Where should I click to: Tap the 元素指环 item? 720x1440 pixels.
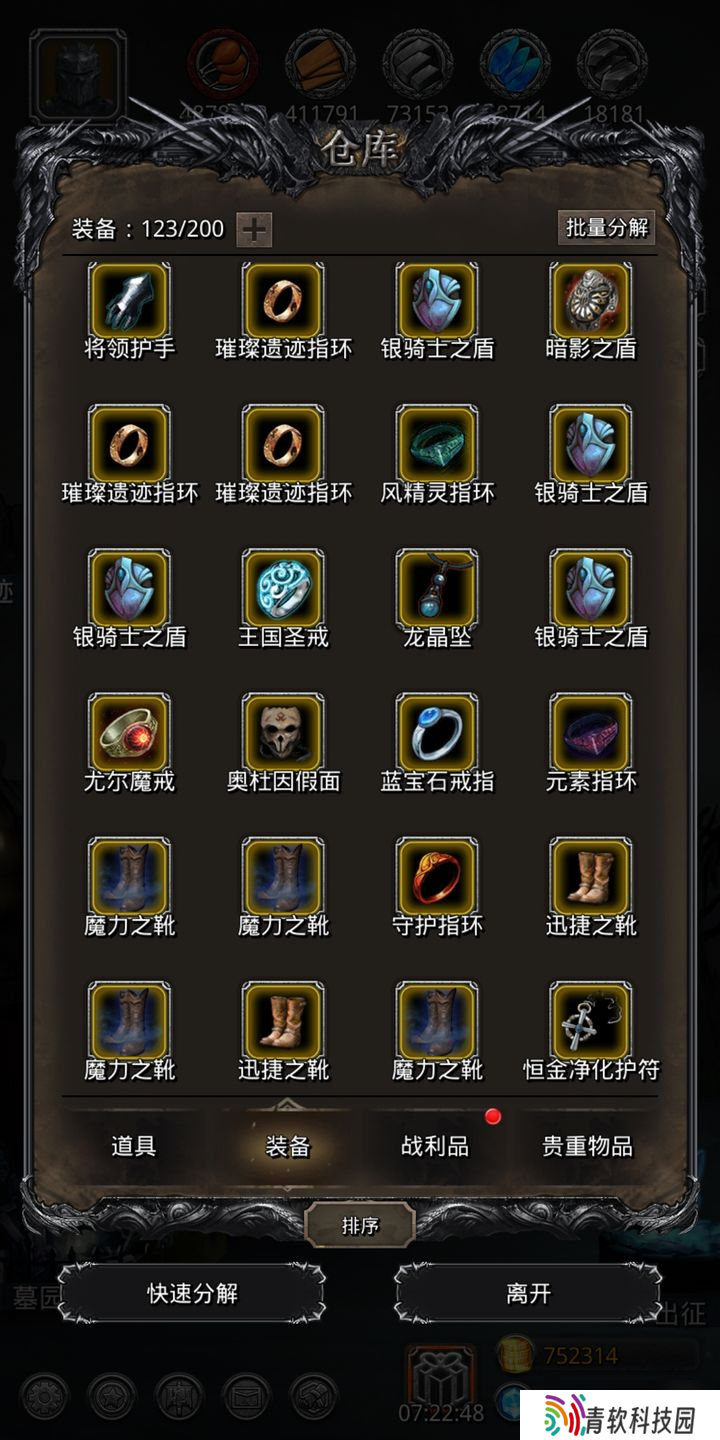[591, 733]
